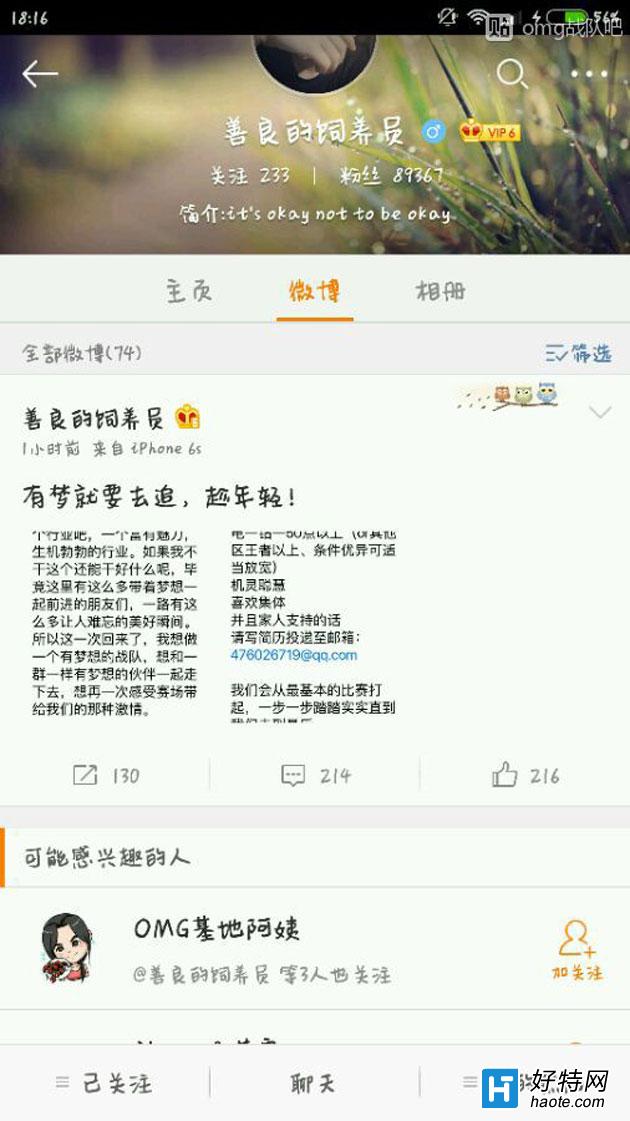Open search on the profile page
This screenshot has width=630, height=1121.
(x=512, y=73)
